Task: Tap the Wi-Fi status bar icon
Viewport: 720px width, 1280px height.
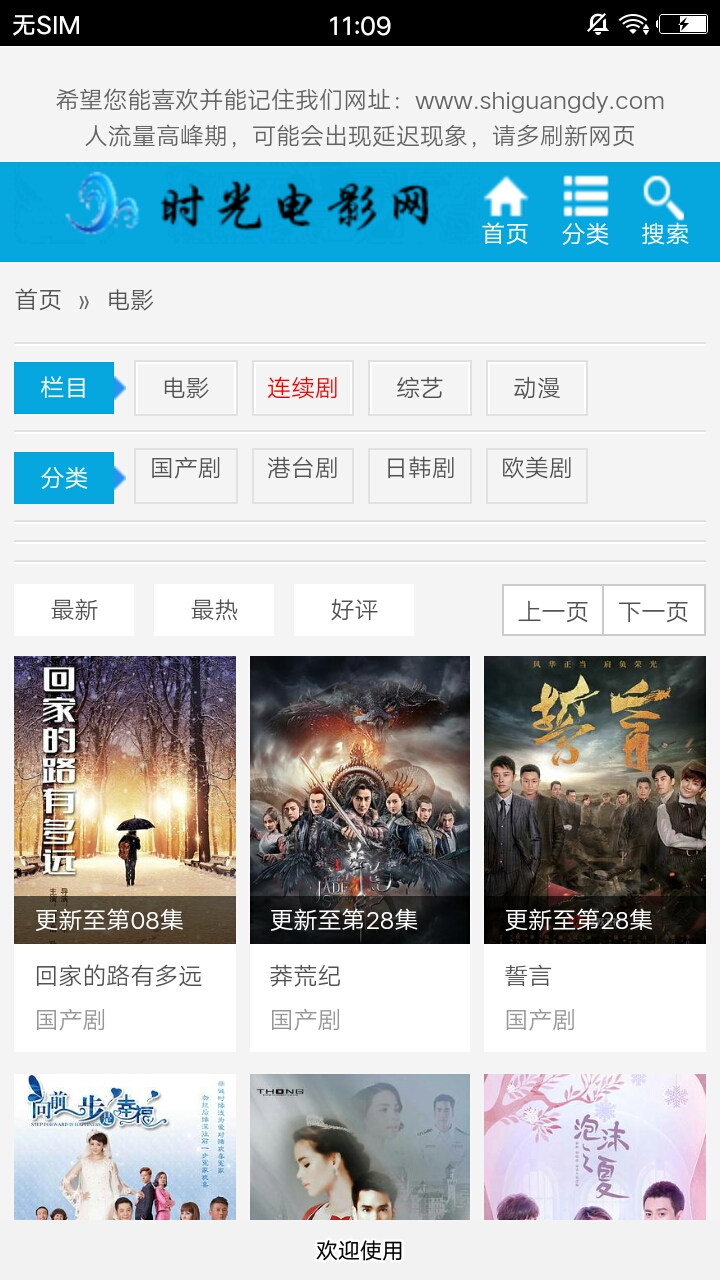Action: (631, 22)
